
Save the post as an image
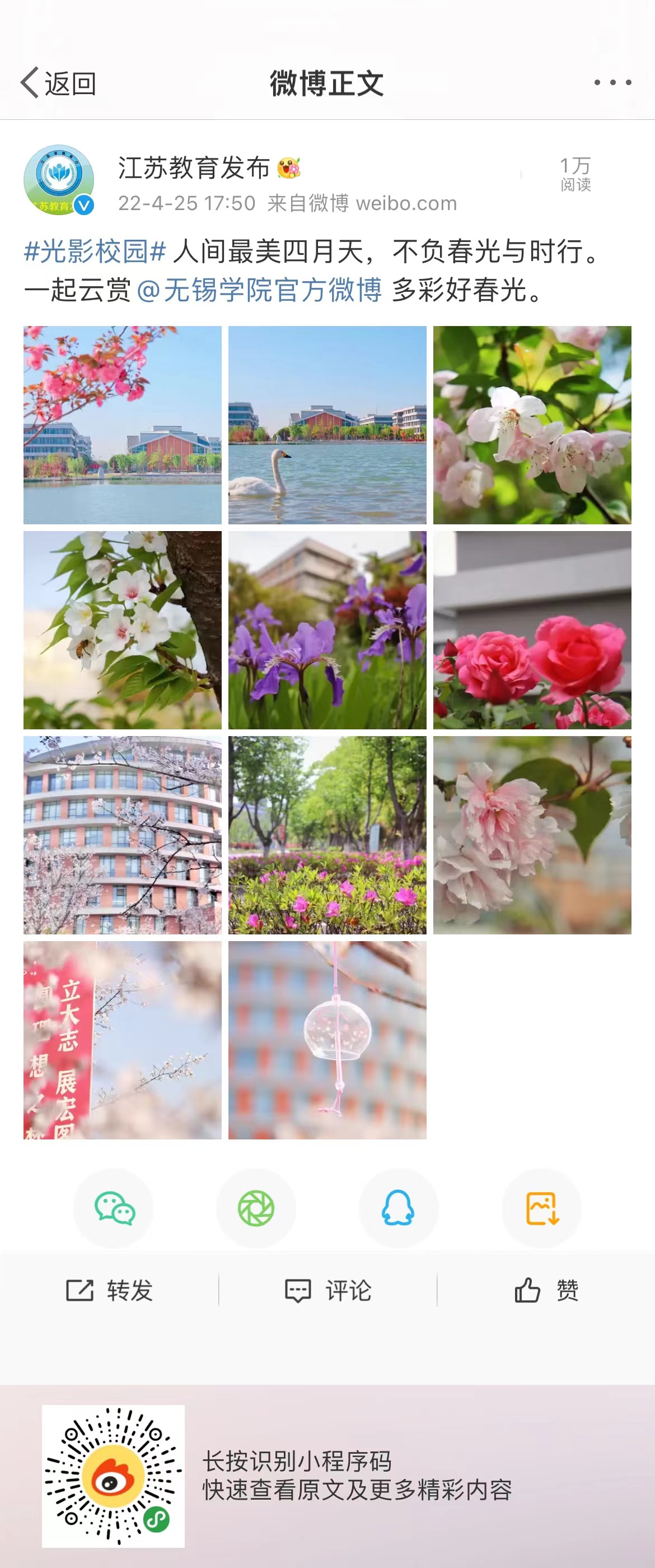[541, 1208]
